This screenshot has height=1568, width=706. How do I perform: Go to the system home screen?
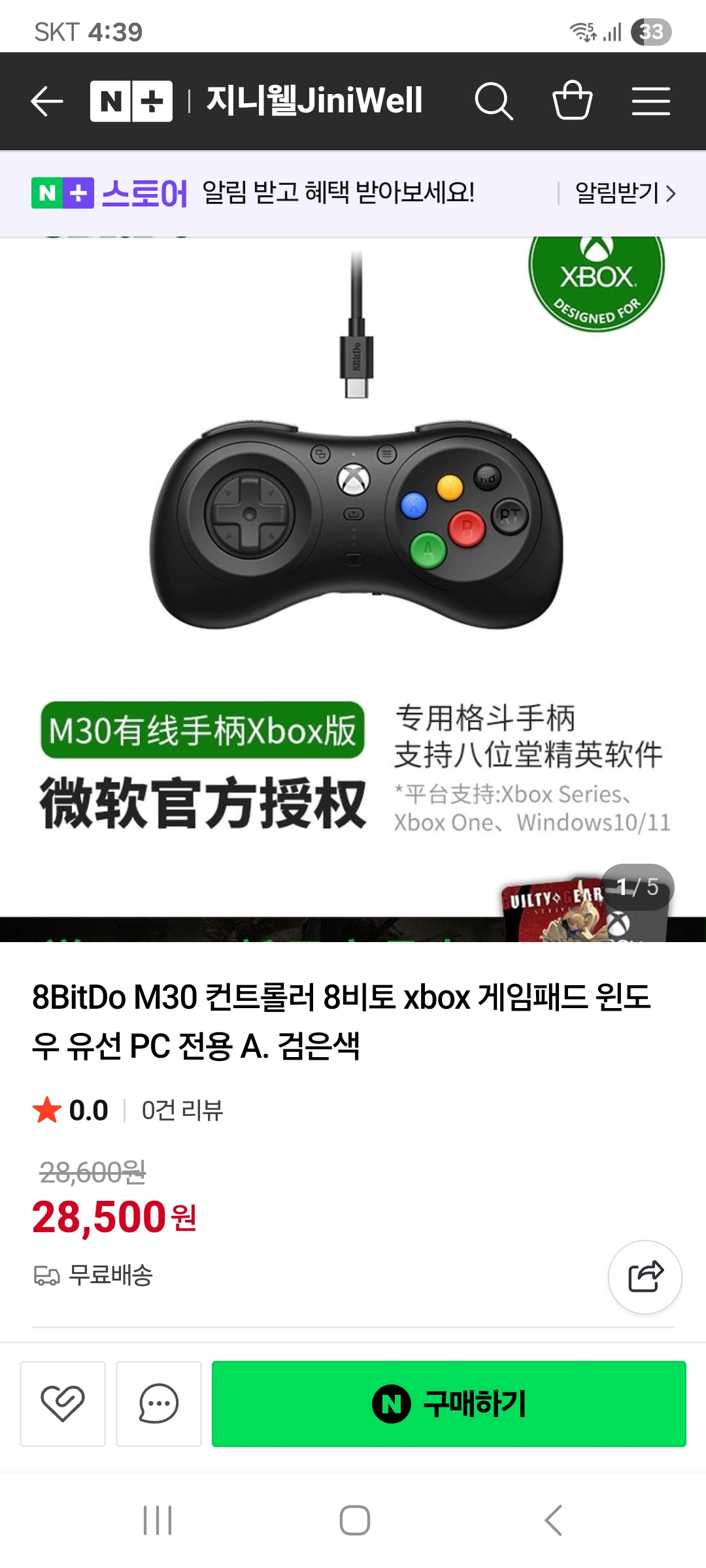click(x=354, y=1520)
